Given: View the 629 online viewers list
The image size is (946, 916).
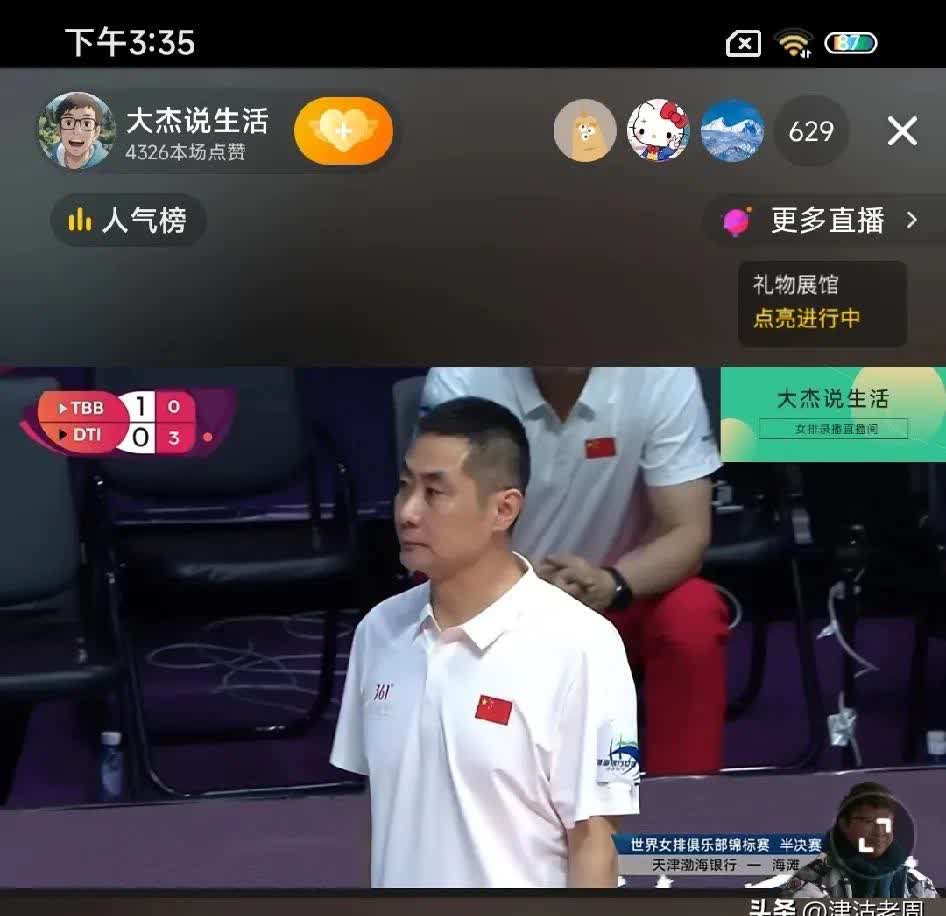Looking at the screenshot, I should pos(810,131).
